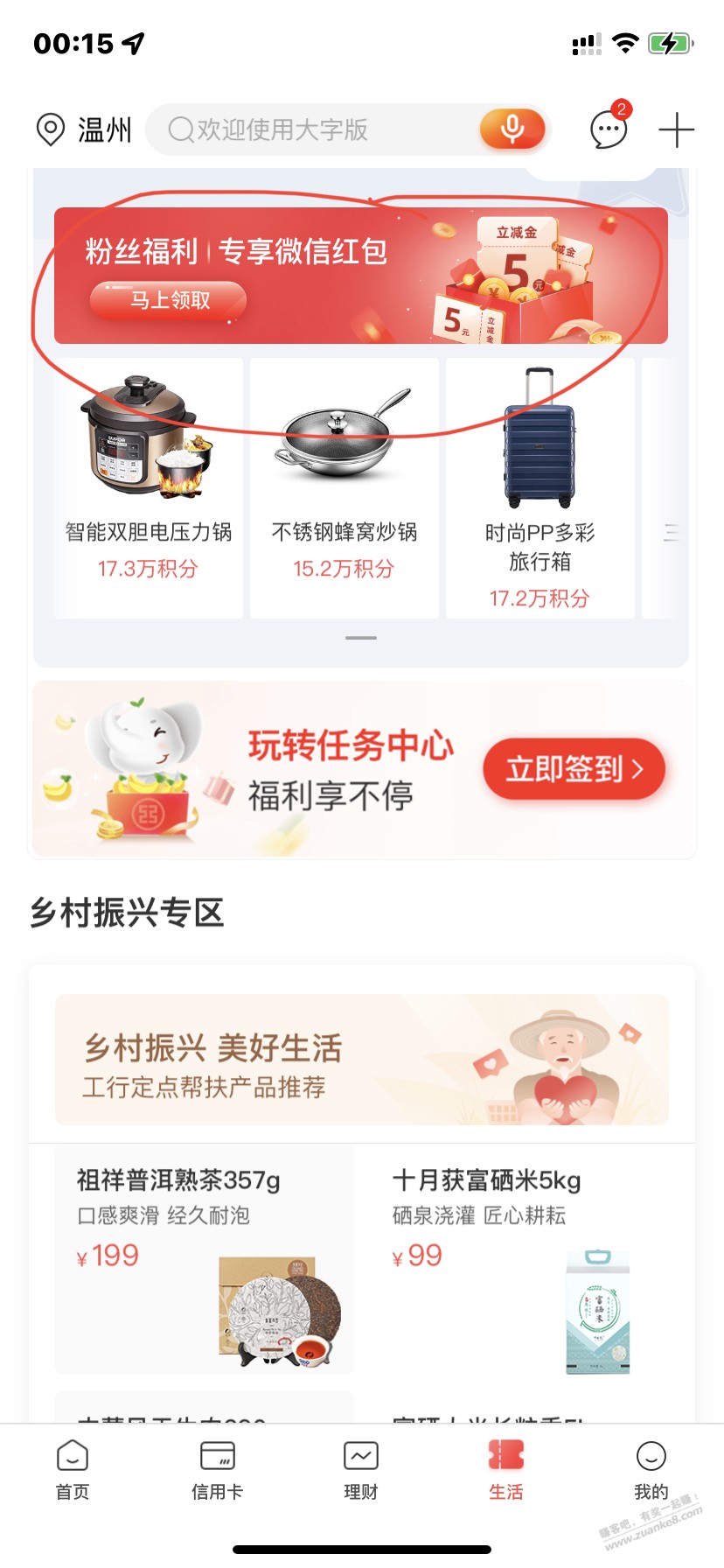
Task: Open the plus menu
Action: click(x=676, y=130)
